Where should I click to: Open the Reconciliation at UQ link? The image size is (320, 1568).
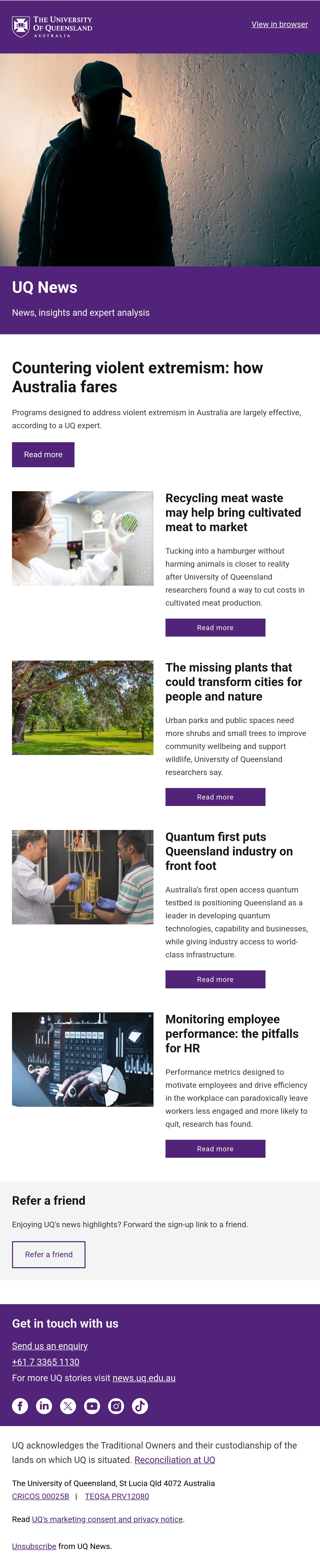(175, 1460)
